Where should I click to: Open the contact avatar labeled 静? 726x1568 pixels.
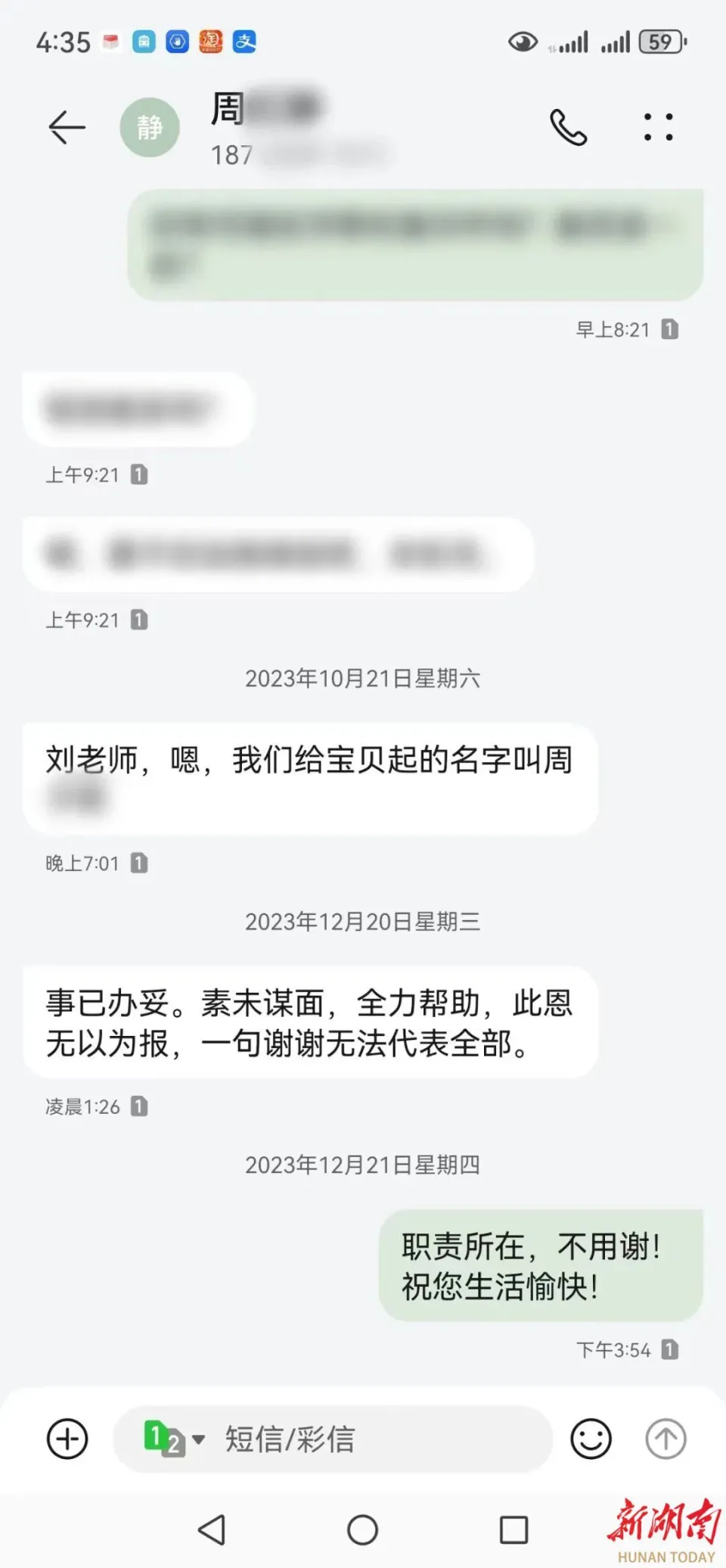tap(150, 127)
